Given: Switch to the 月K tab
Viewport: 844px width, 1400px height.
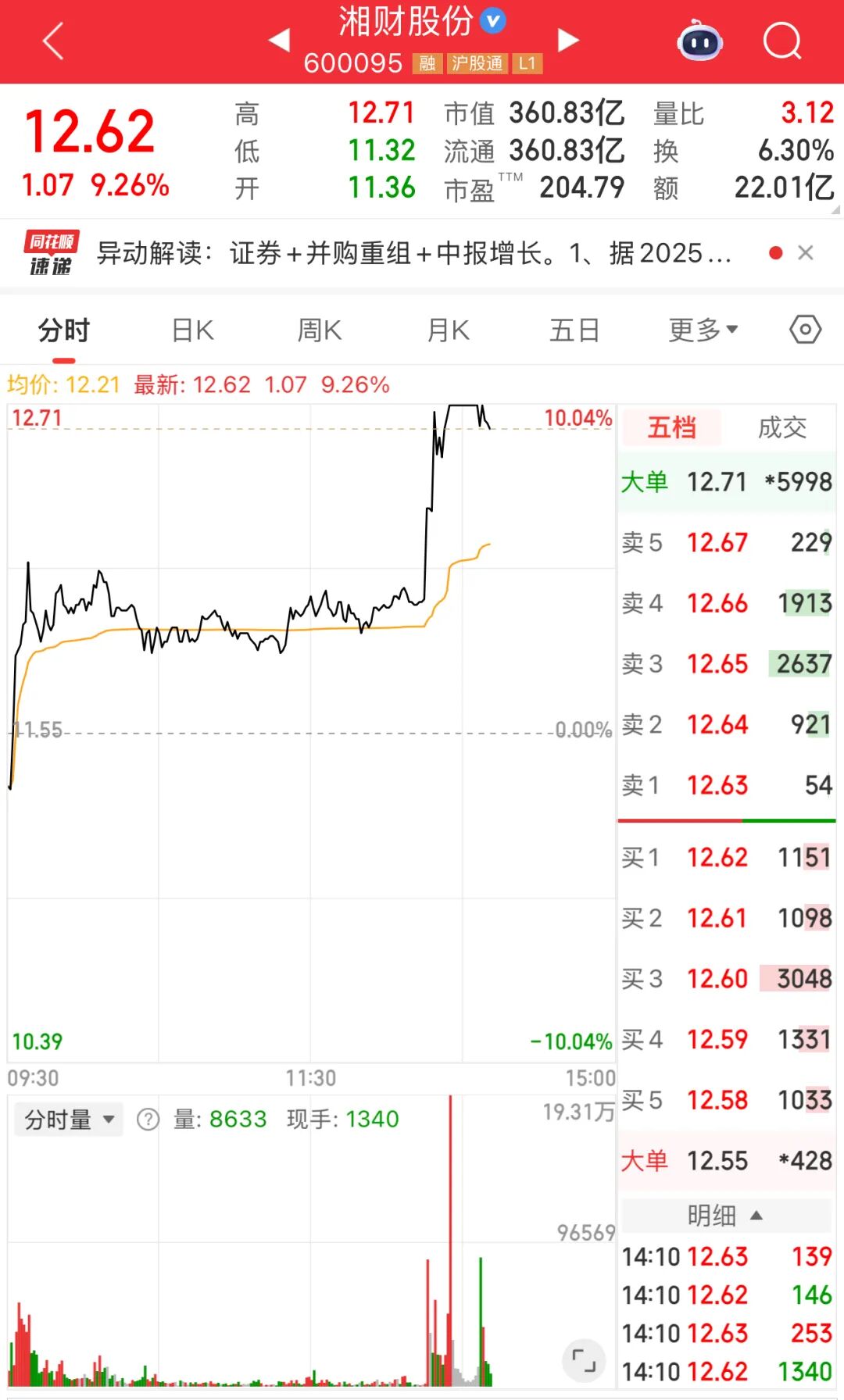Looking at the screenshot, I should tap(449, 330).
